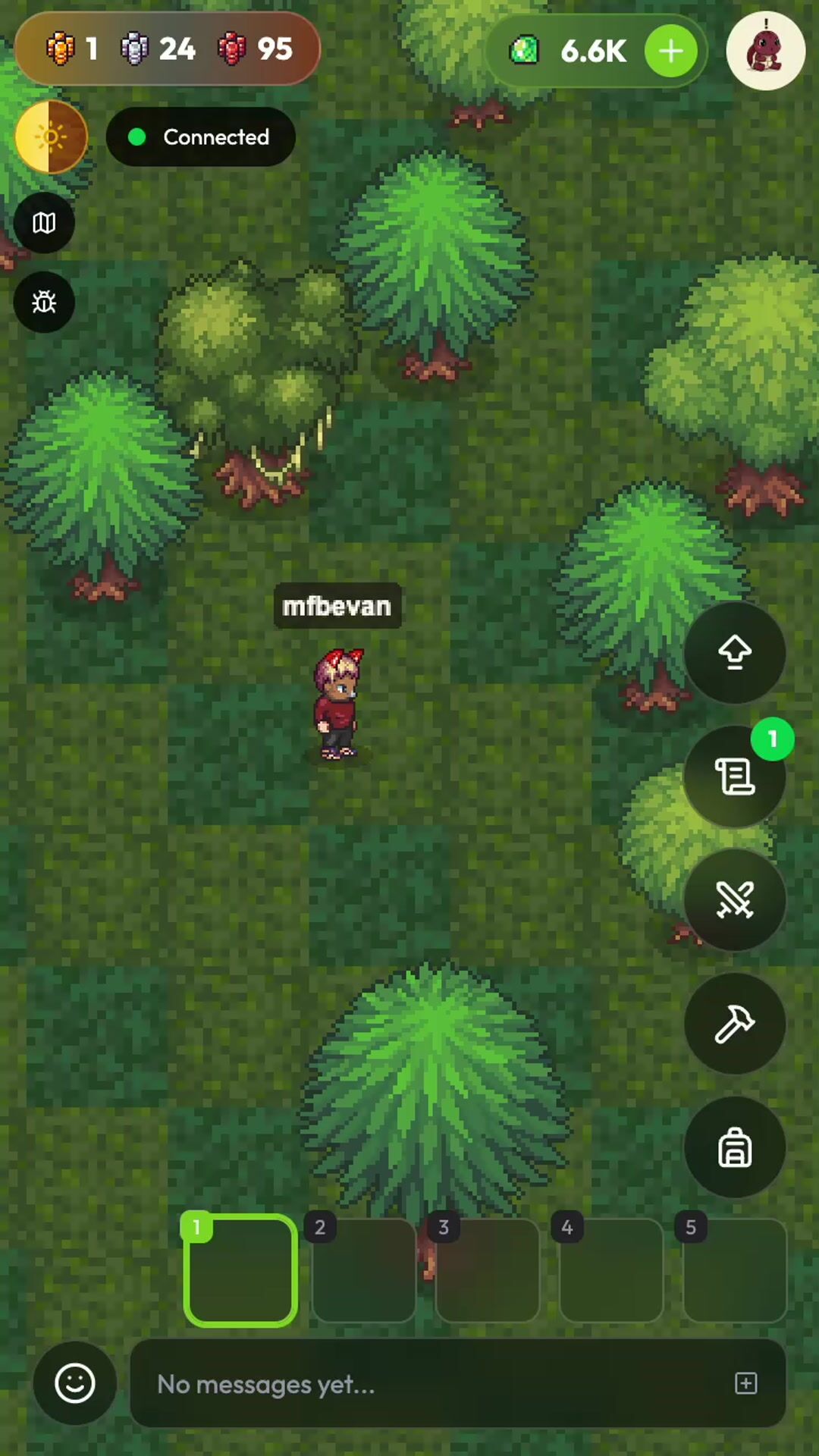Select hotbar slot 4
This screenshot has width=819, height=1456.
coord(611,1271)
